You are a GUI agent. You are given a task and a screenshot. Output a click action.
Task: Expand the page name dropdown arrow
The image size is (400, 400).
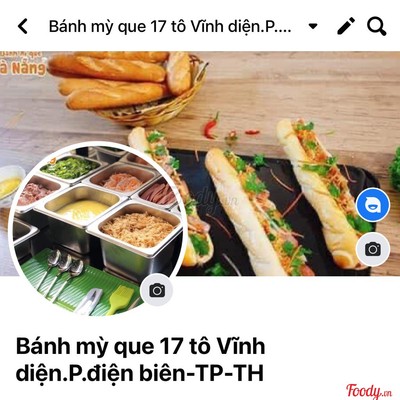pyautogui.click(x=313, y=26)
